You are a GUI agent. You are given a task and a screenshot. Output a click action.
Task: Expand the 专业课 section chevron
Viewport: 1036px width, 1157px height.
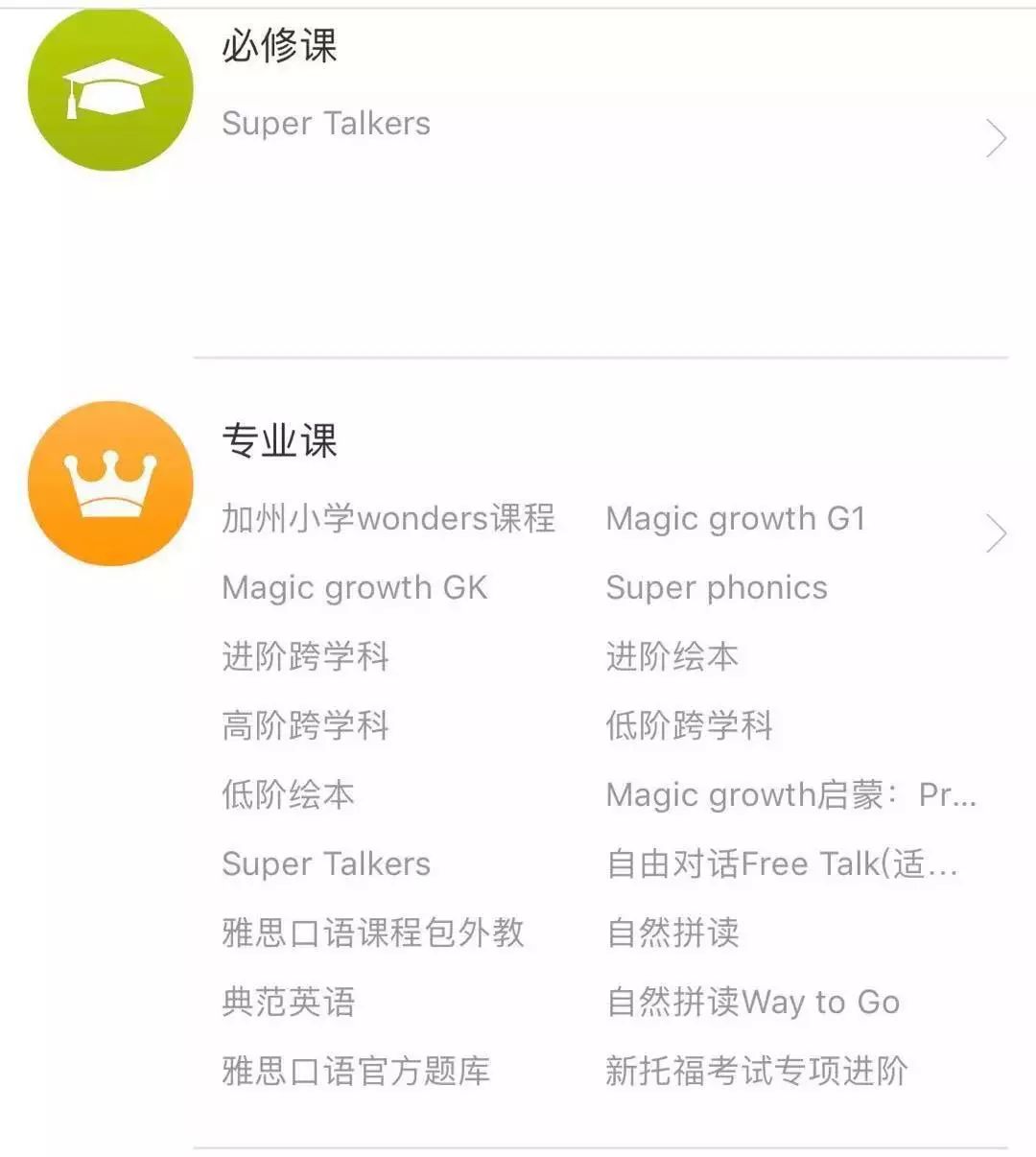click(995, 534)
